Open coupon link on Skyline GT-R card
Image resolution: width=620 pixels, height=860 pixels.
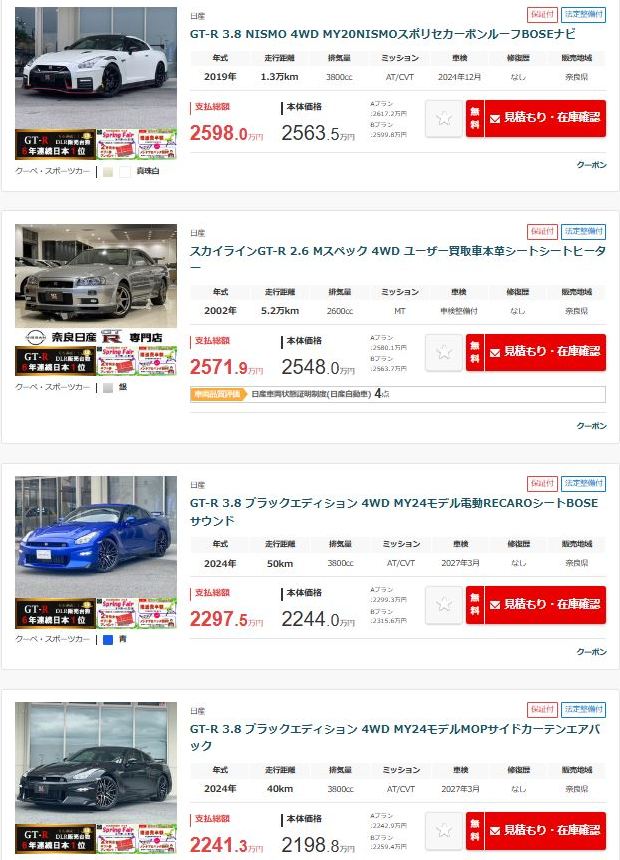tap(591, 425)
